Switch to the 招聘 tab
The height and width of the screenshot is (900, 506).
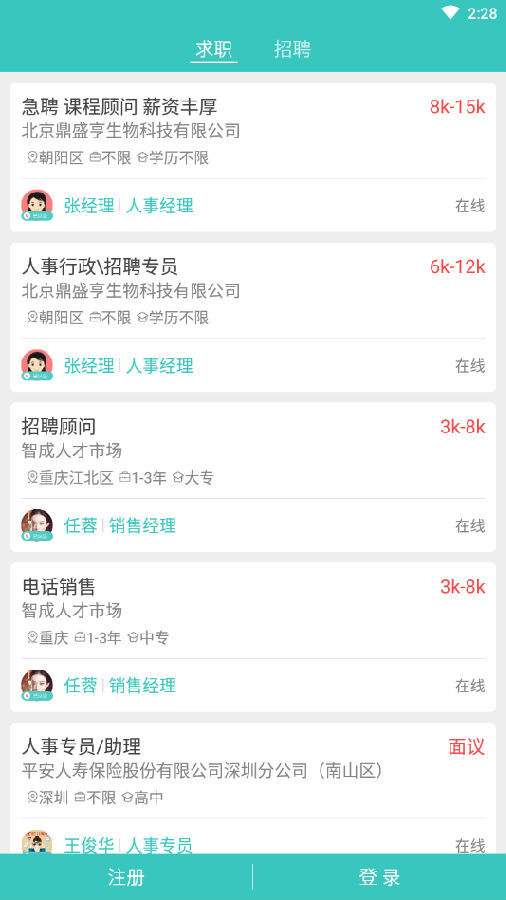click(292, 49)
